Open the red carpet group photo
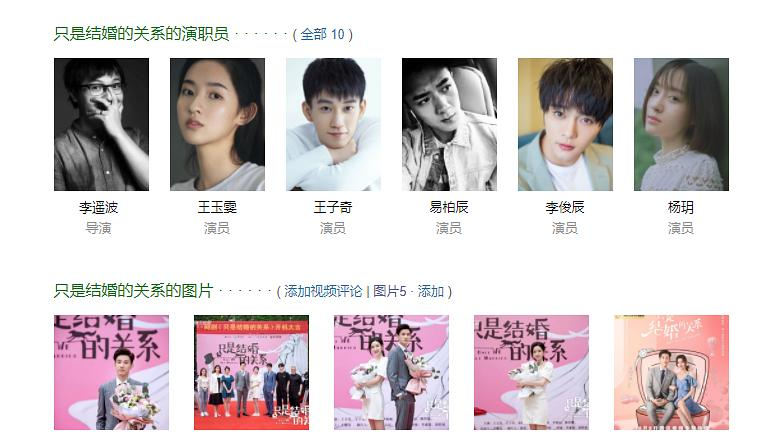The height and width of the screenshot is (446, 783). click(x=251, y=372)
